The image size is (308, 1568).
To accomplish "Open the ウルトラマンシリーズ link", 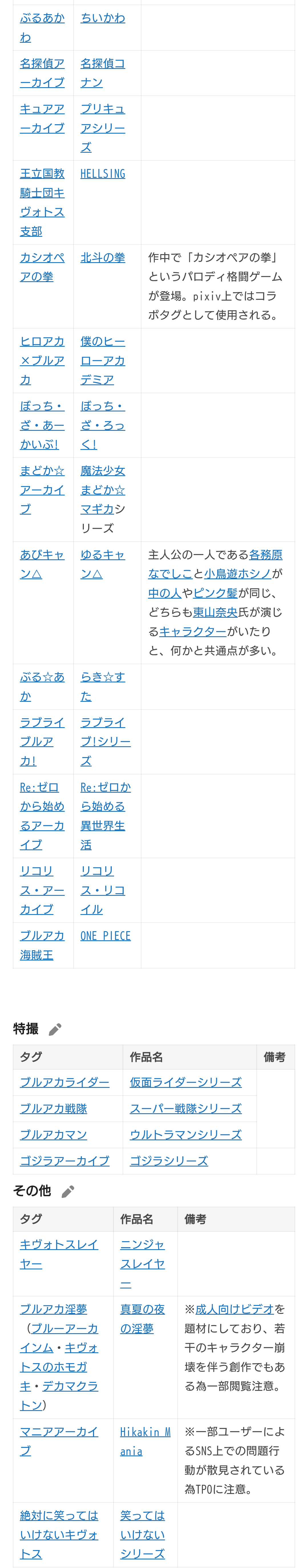I will pyautogui.click(x=185, y=1134).
